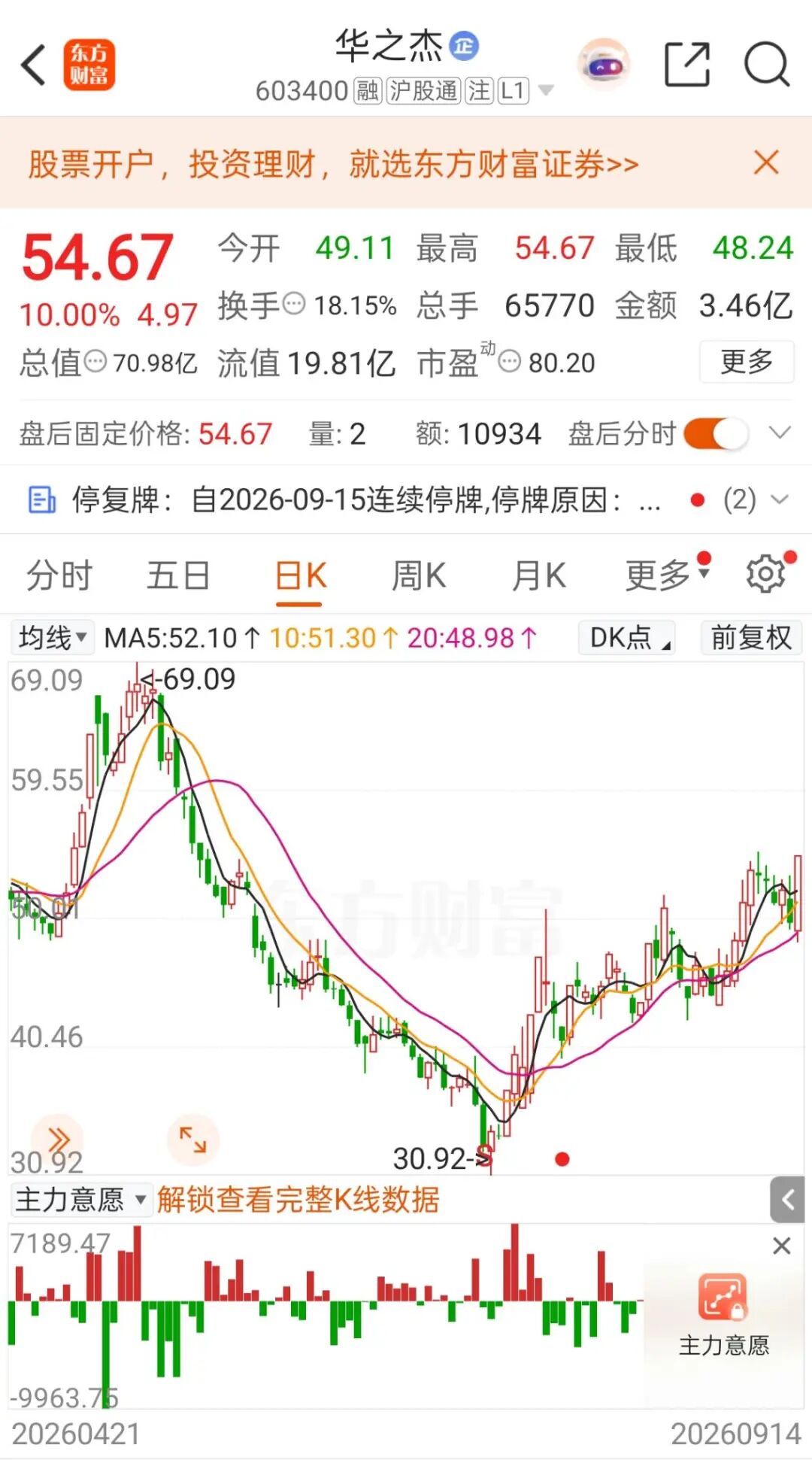Go back using the top-left arrow

point(34,65)
